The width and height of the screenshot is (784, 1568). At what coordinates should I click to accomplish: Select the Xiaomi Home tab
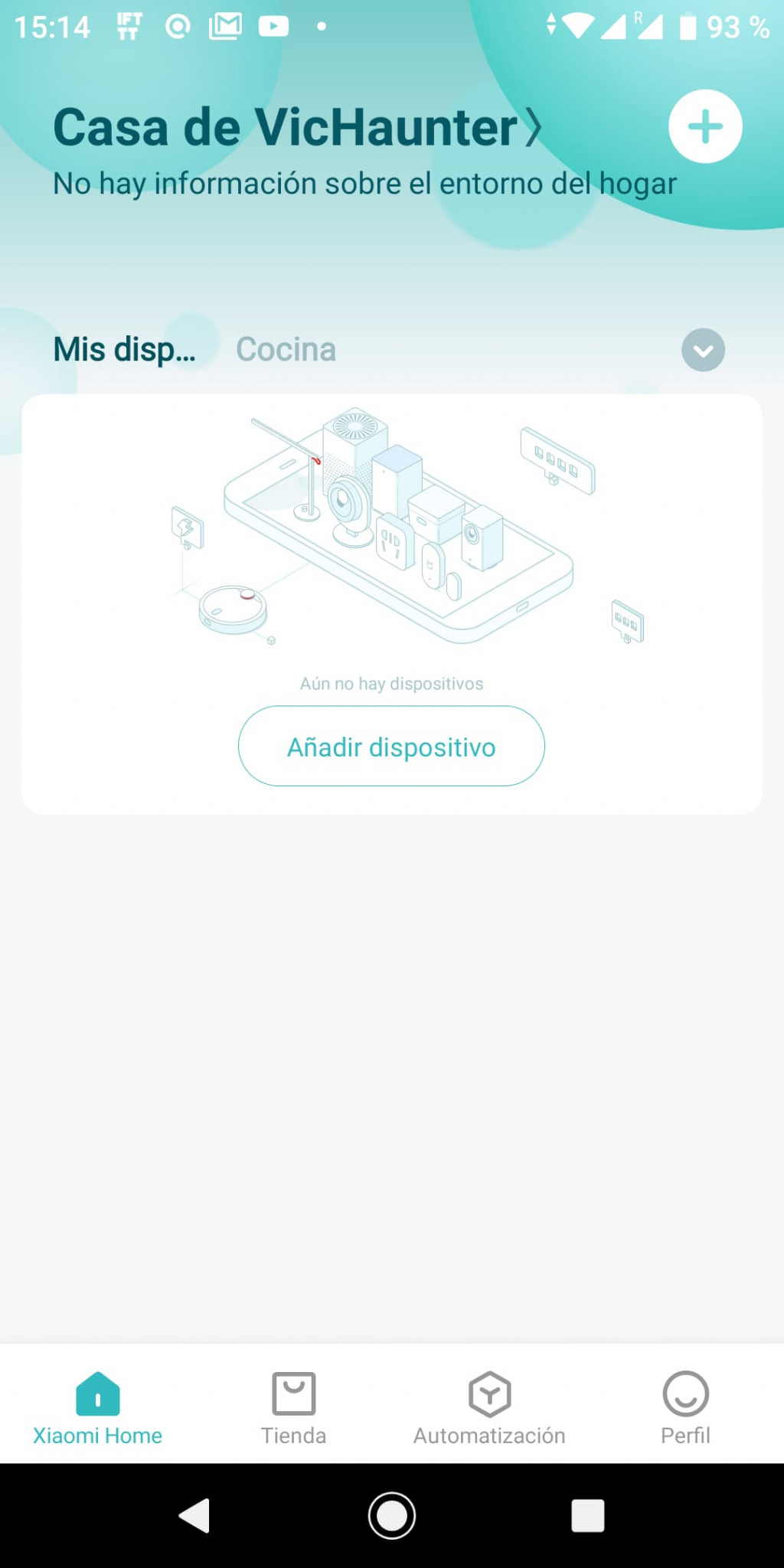[x=97, y=1407]
